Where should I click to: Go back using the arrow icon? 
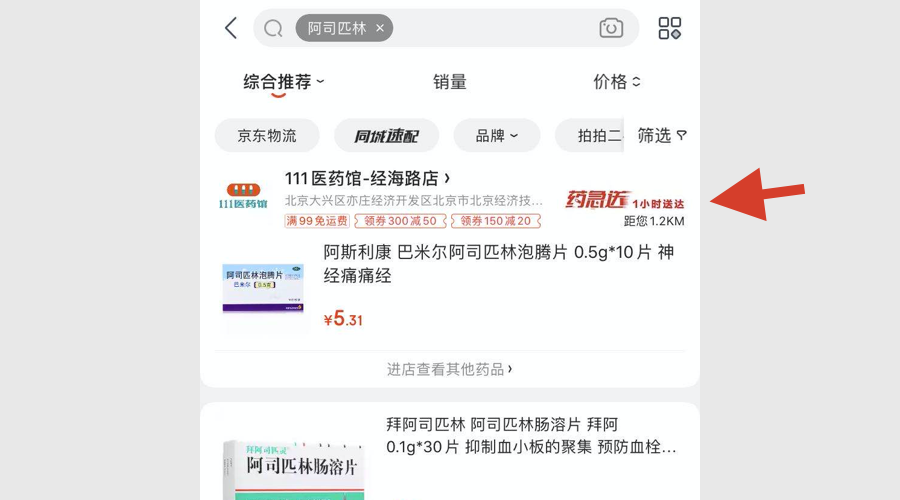pos(231,28)
